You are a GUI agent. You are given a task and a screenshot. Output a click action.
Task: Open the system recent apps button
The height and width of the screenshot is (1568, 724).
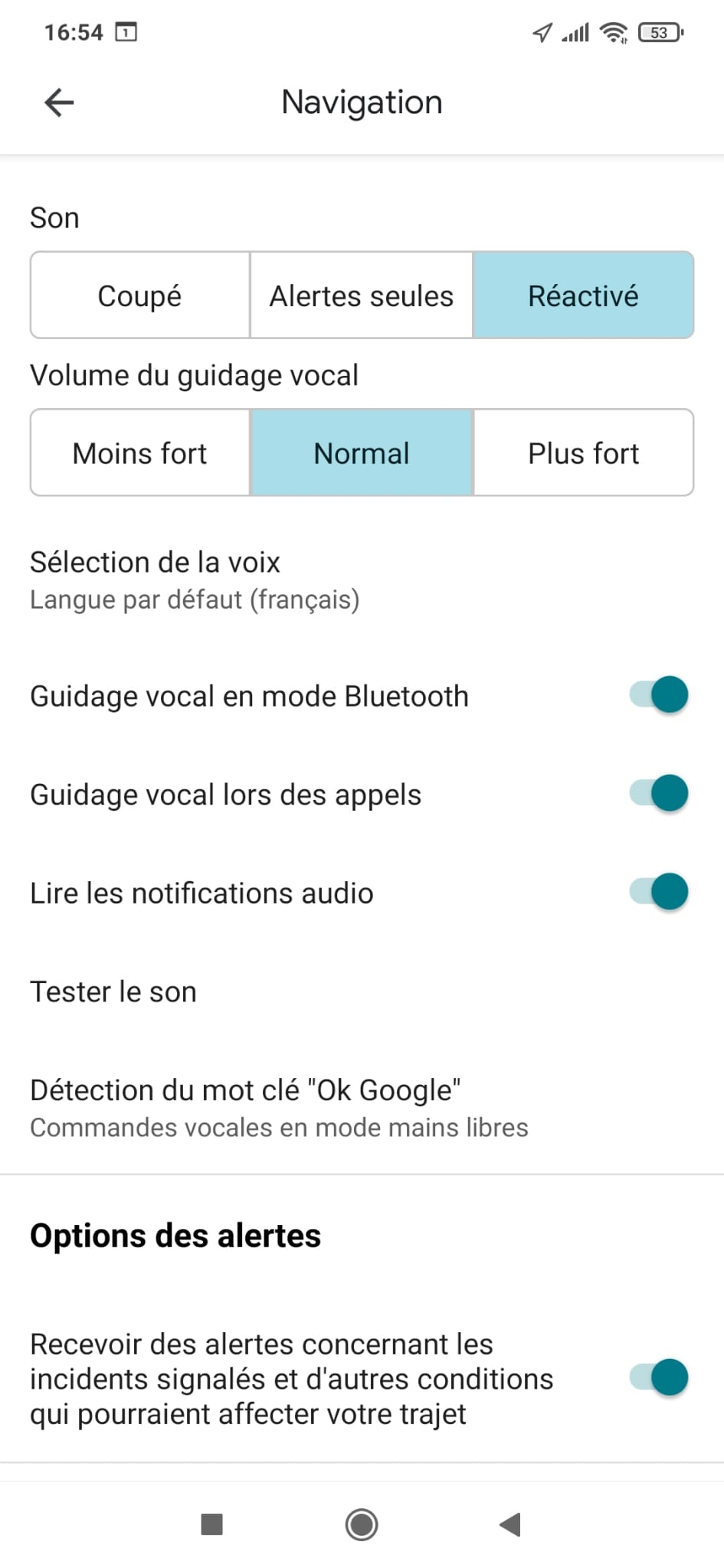click(211, 1524)
